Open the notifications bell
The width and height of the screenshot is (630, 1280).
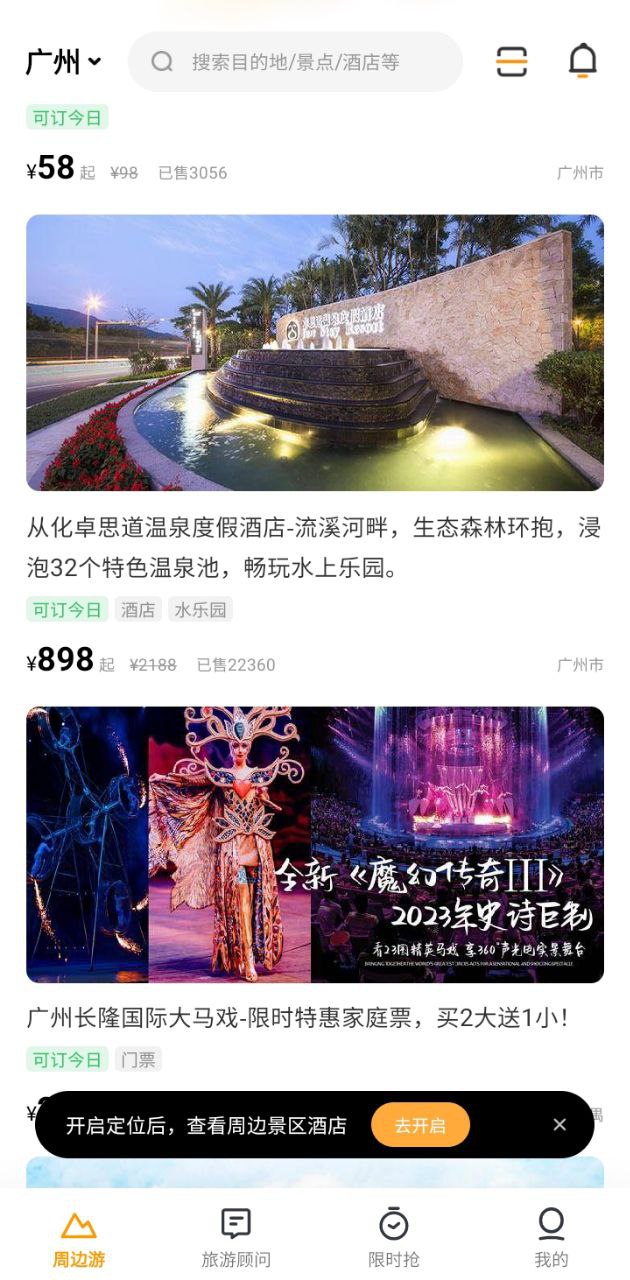click(582, 62)
